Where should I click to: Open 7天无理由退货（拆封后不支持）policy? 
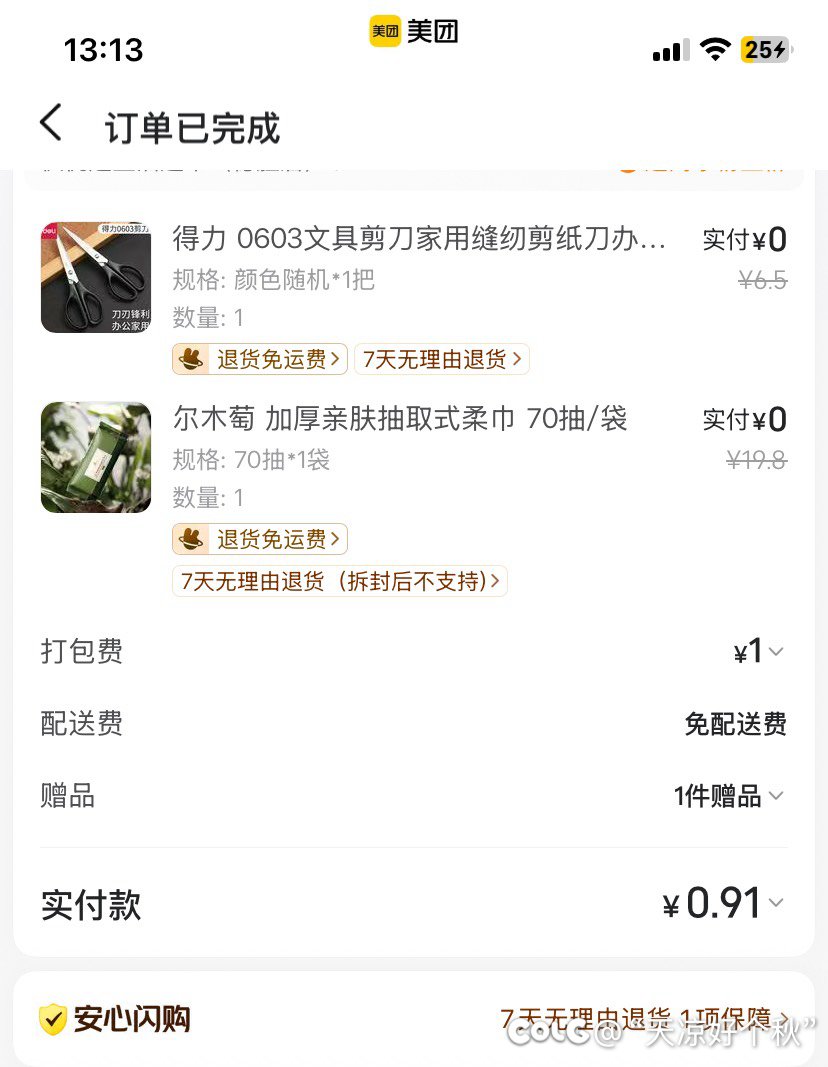pyautogui.click(x=340, y=581)
